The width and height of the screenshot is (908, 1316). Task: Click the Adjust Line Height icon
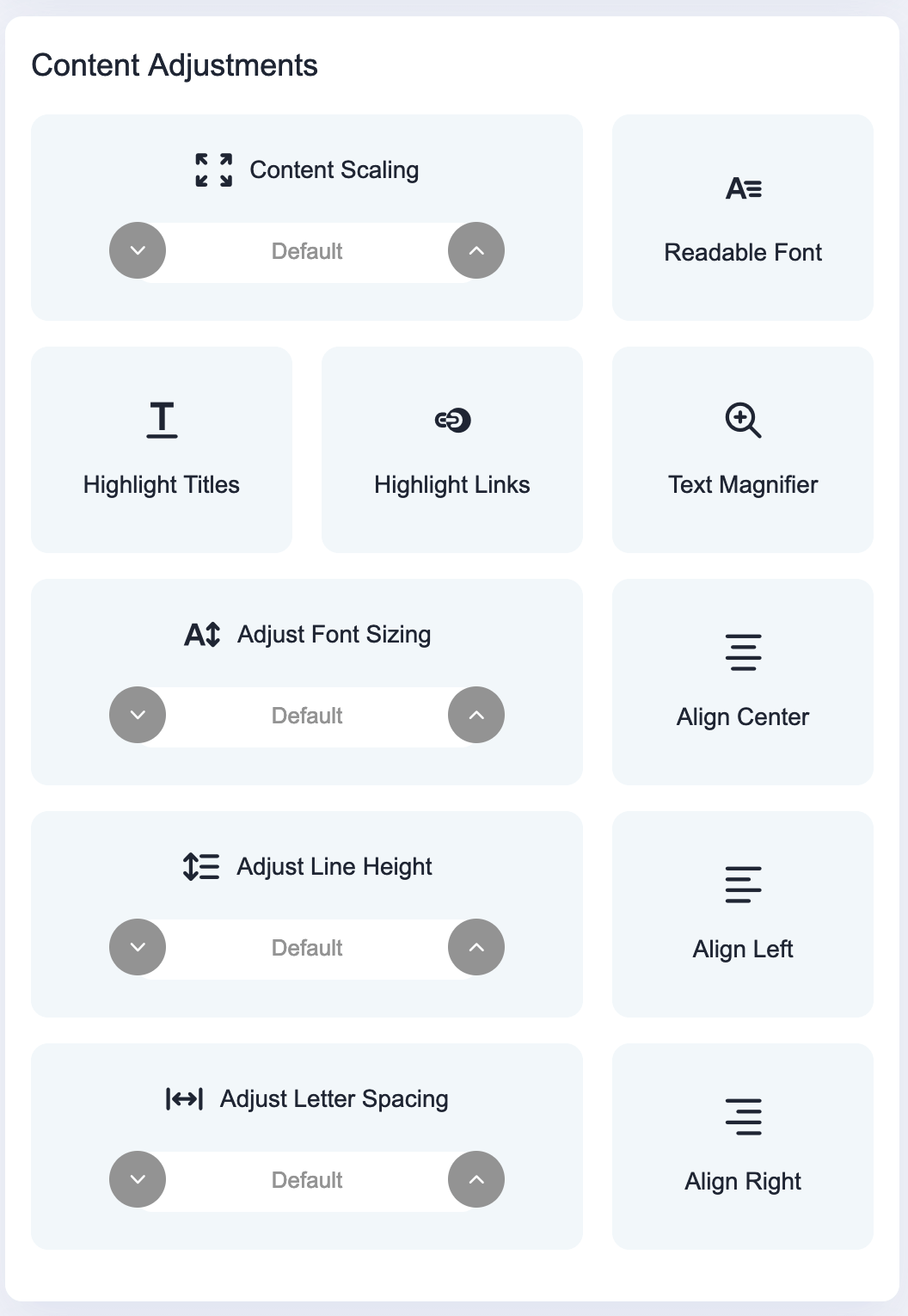pyautogui.click(x=201, y=866)
